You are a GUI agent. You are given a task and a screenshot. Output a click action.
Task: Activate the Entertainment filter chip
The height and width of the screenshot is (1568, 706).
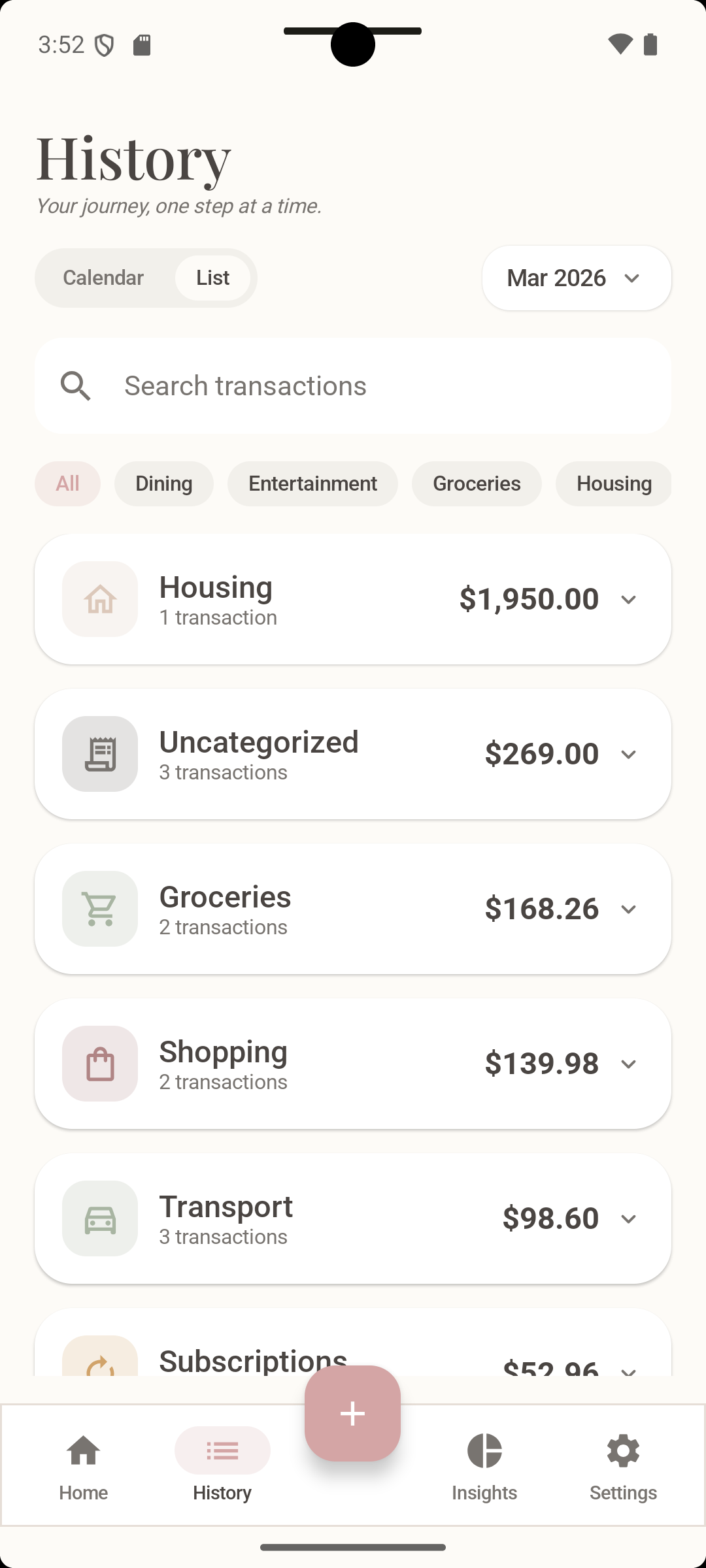312,483
